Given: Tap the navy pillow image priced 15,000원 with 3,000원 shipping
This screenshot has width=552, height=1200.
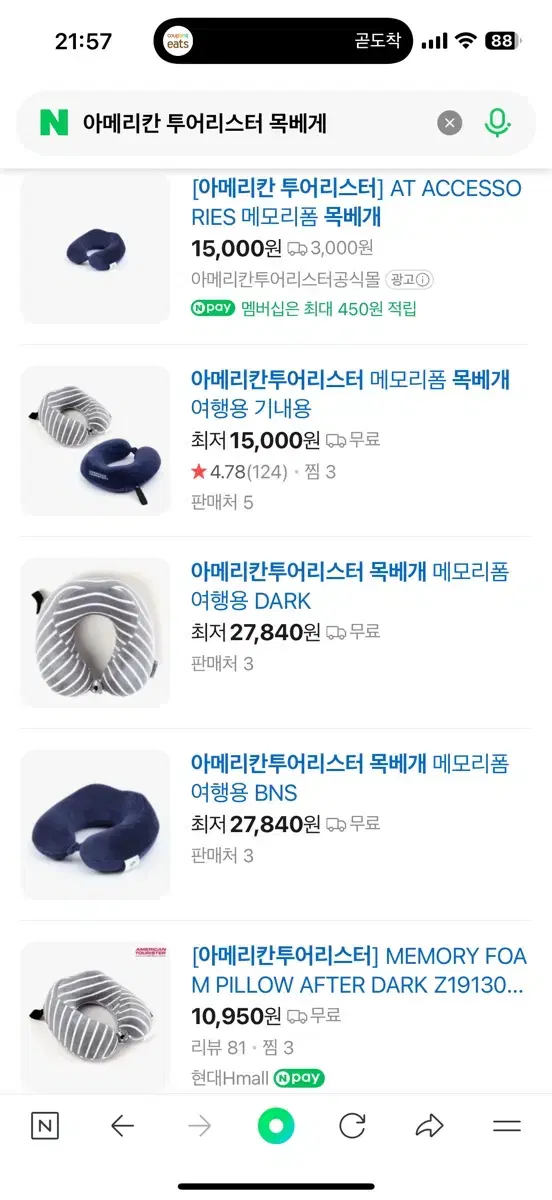Looking at the screenshot, I should coord(95,248).
